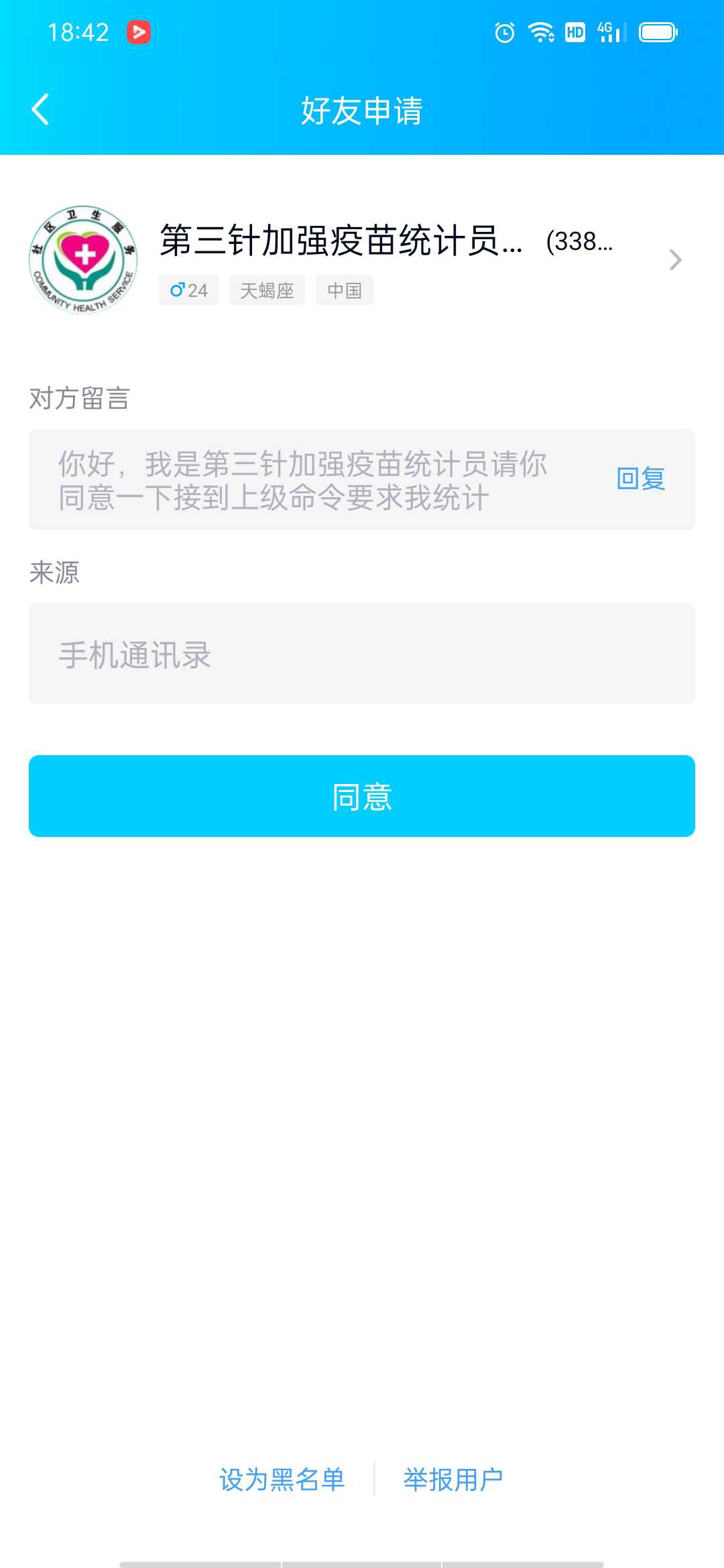
Task: Tap 回复 to reply to the message
Action: click(x=640, y=479)
